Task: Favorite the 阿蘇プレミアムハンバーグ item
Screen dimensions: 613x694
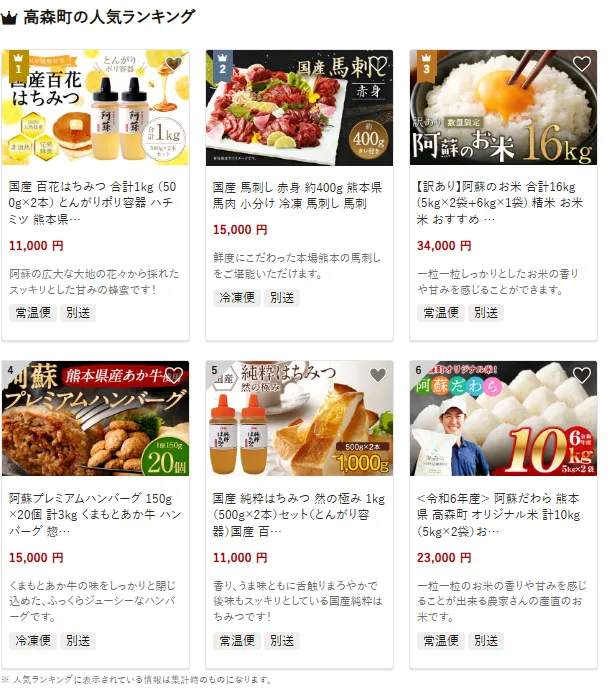Action: [173, 375]
